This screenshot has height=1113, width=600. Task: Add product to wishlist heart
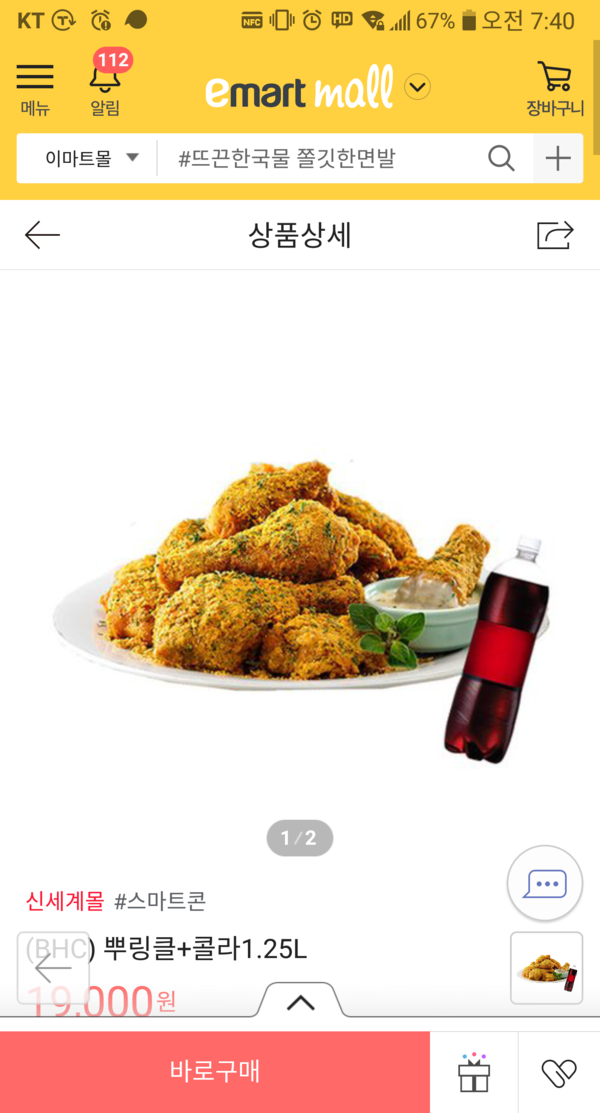[559, 1071]
